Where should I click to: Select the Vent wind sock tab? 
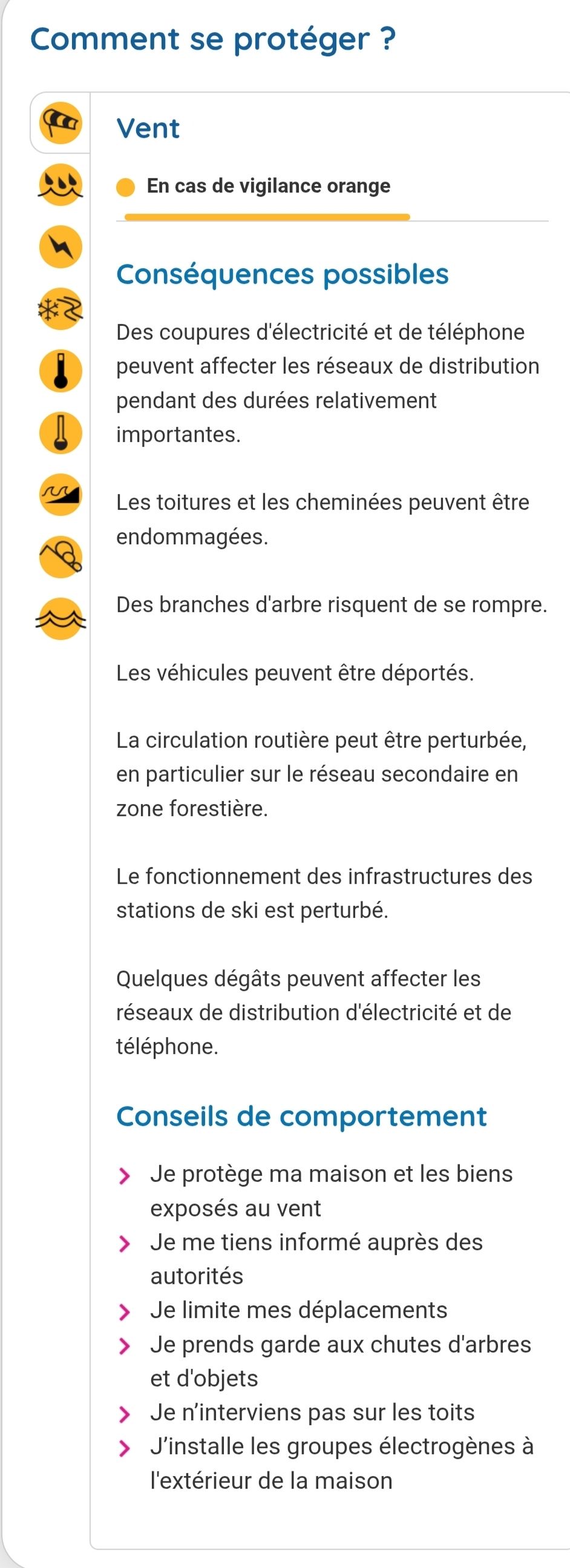61,123
